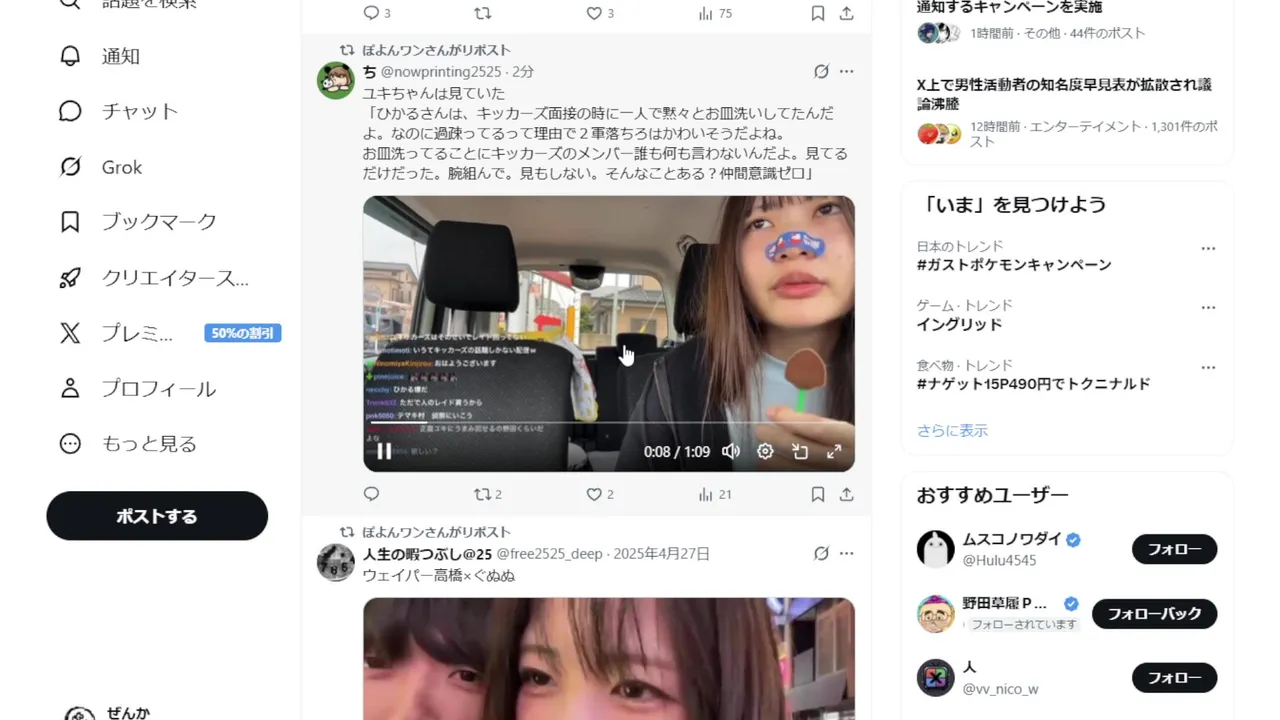Pause the playing video

[384, 451]
